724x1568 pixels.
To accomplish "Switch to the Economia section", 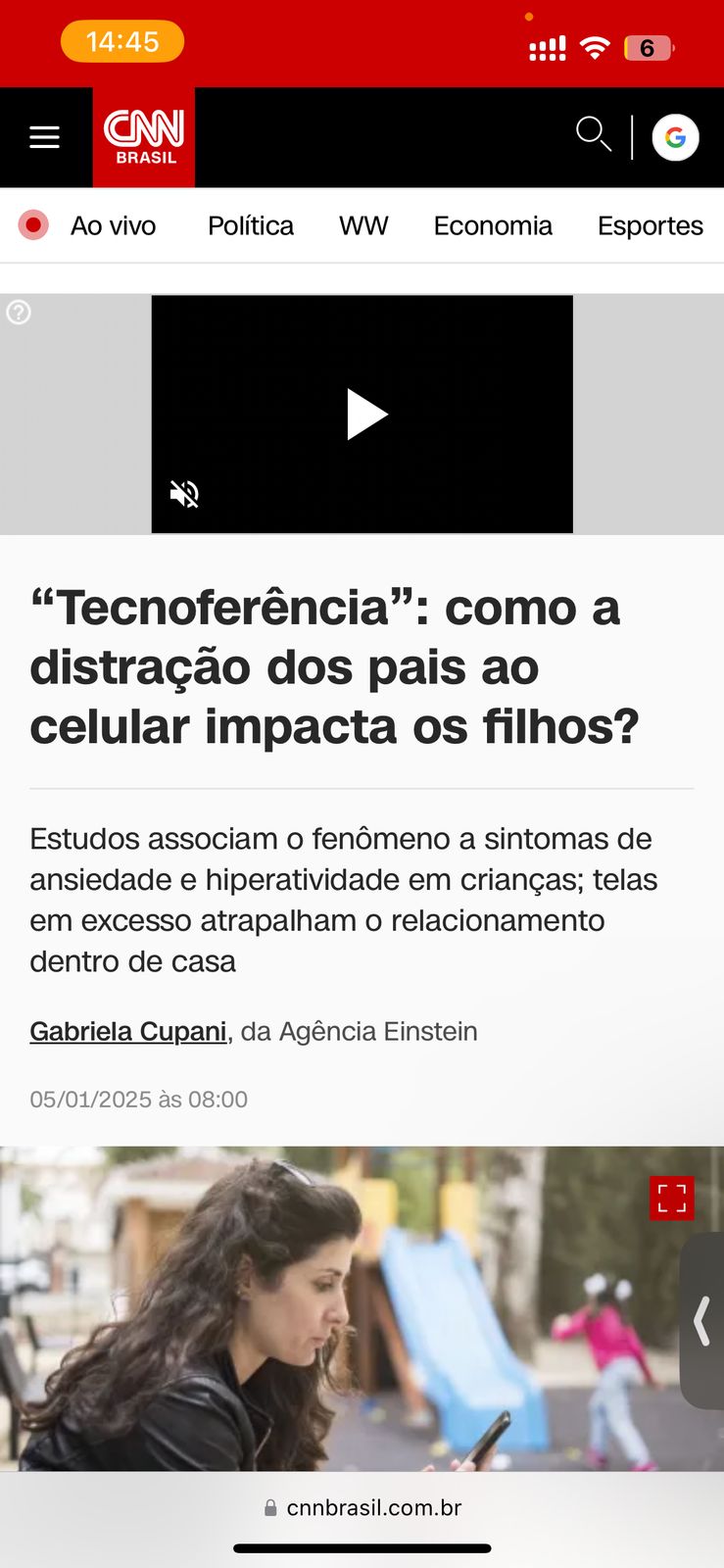I will pos(493,225).
